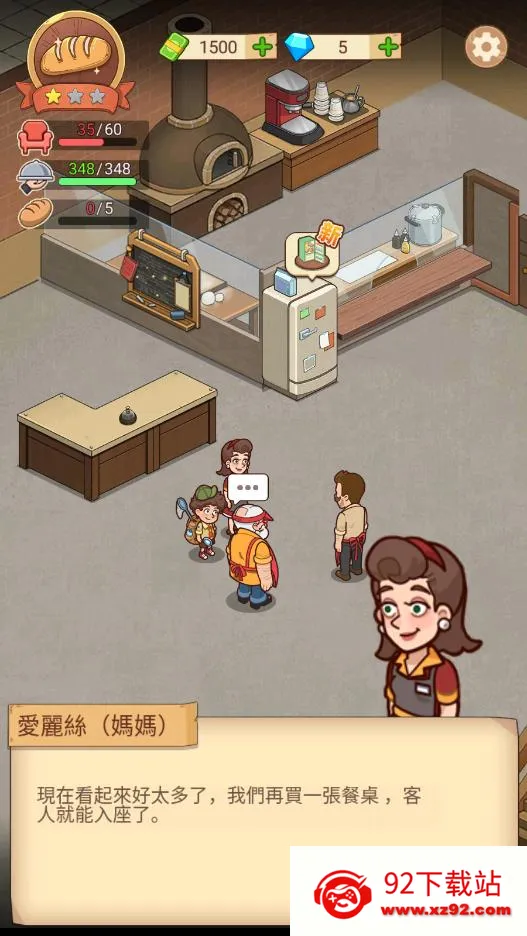Open the new recipe bubble above the fridge
This screenshot has height=936, width=527.
coord(313,251)
